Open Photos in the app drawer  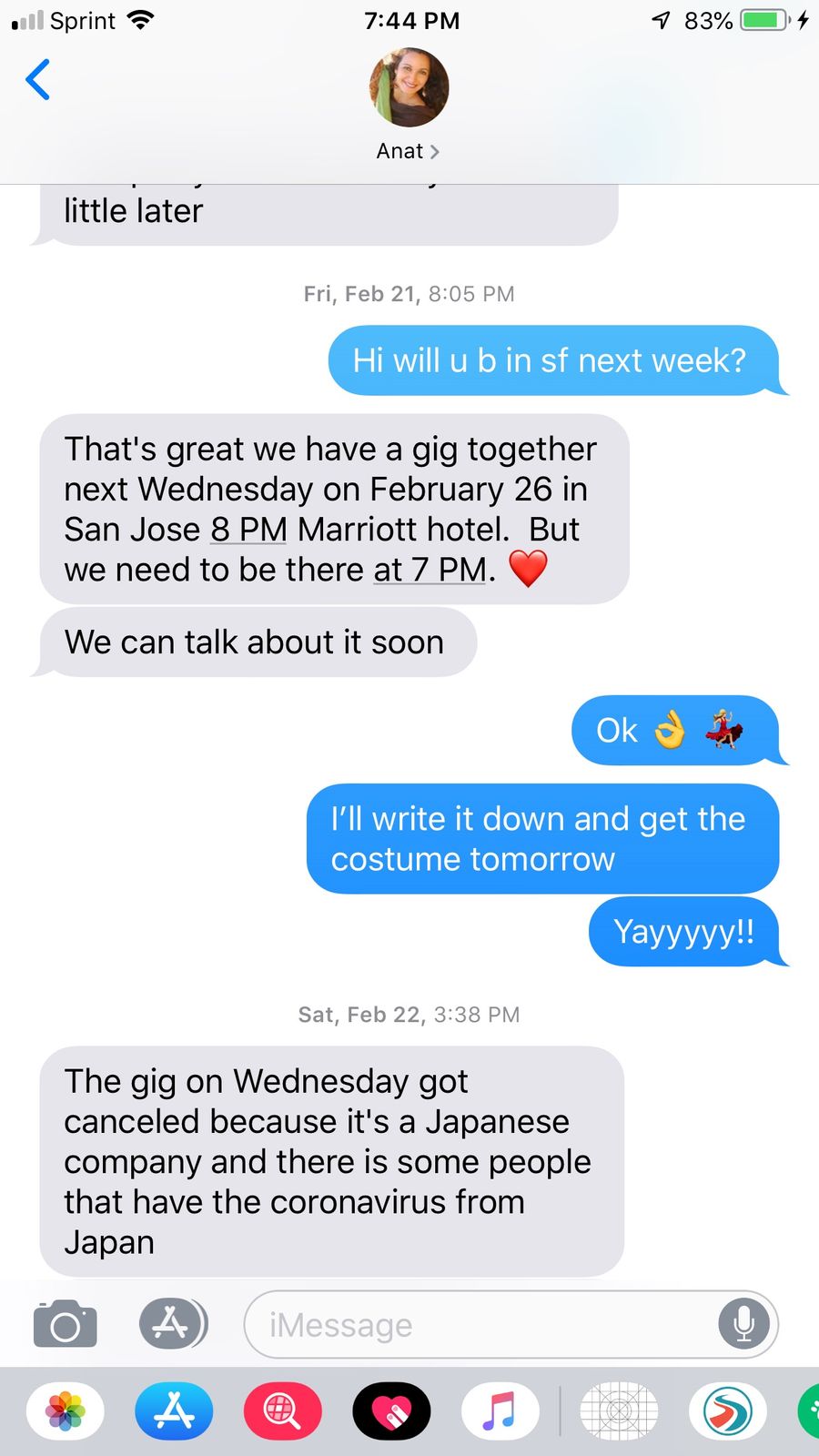[65, 1410]
